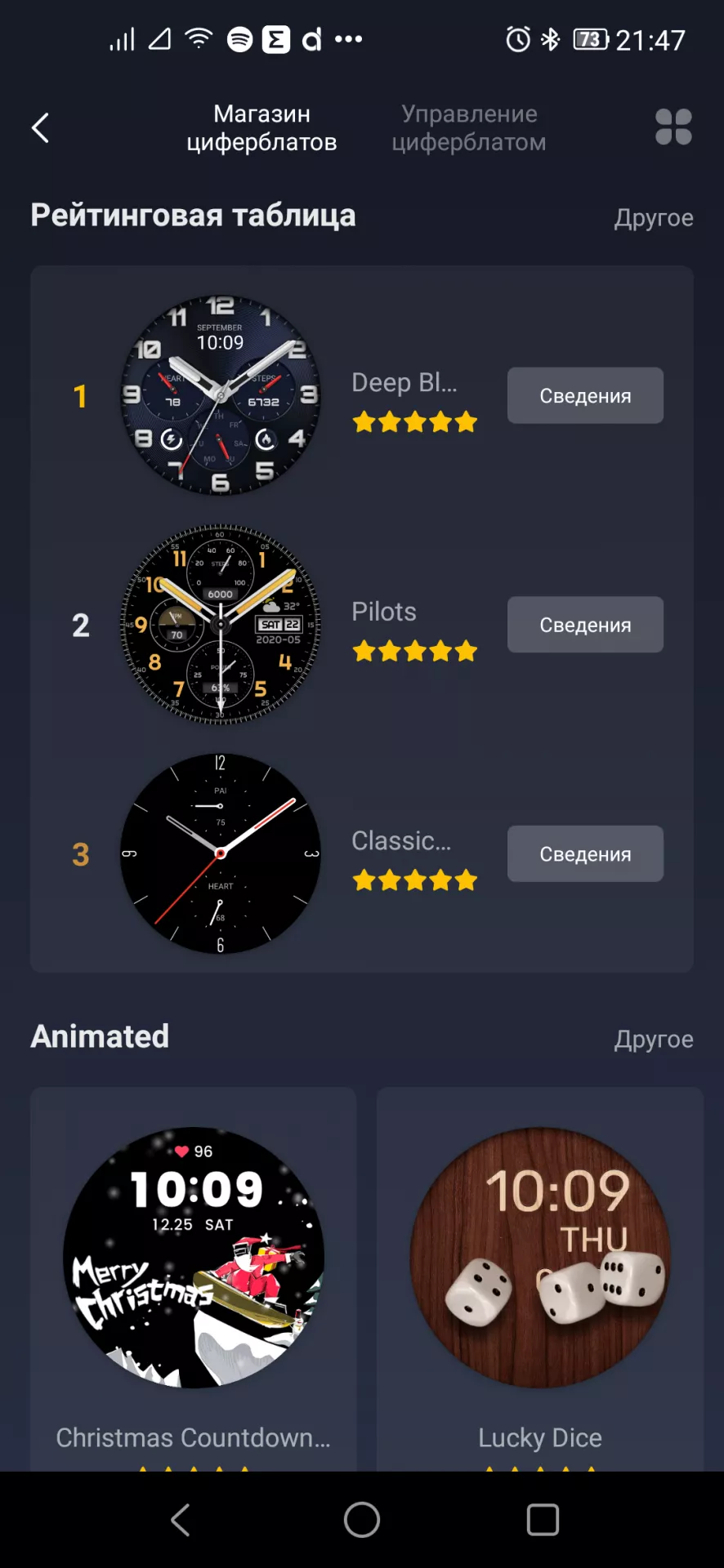This screenshot has height=1568, width=724.
Task: Open Другое next to Animated
Action: [653, 1040]
